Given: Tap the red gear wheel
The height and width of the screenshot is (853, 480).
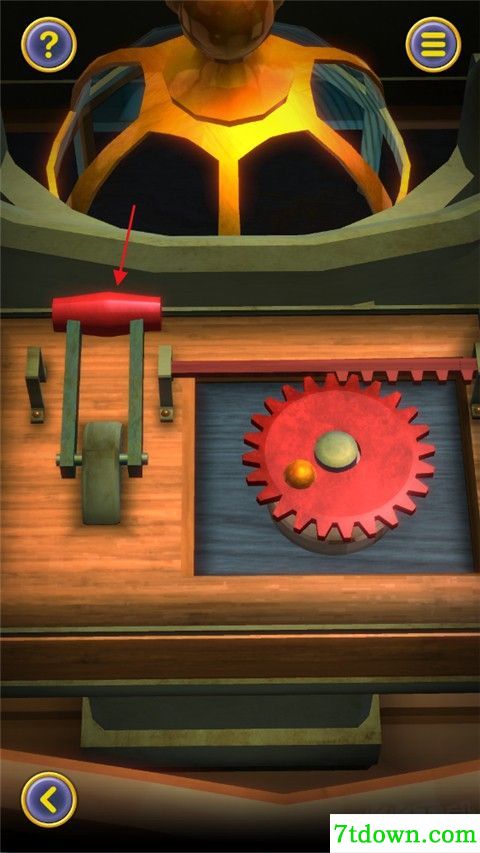Looking at the screenshot, I should [x=339, y=460].
